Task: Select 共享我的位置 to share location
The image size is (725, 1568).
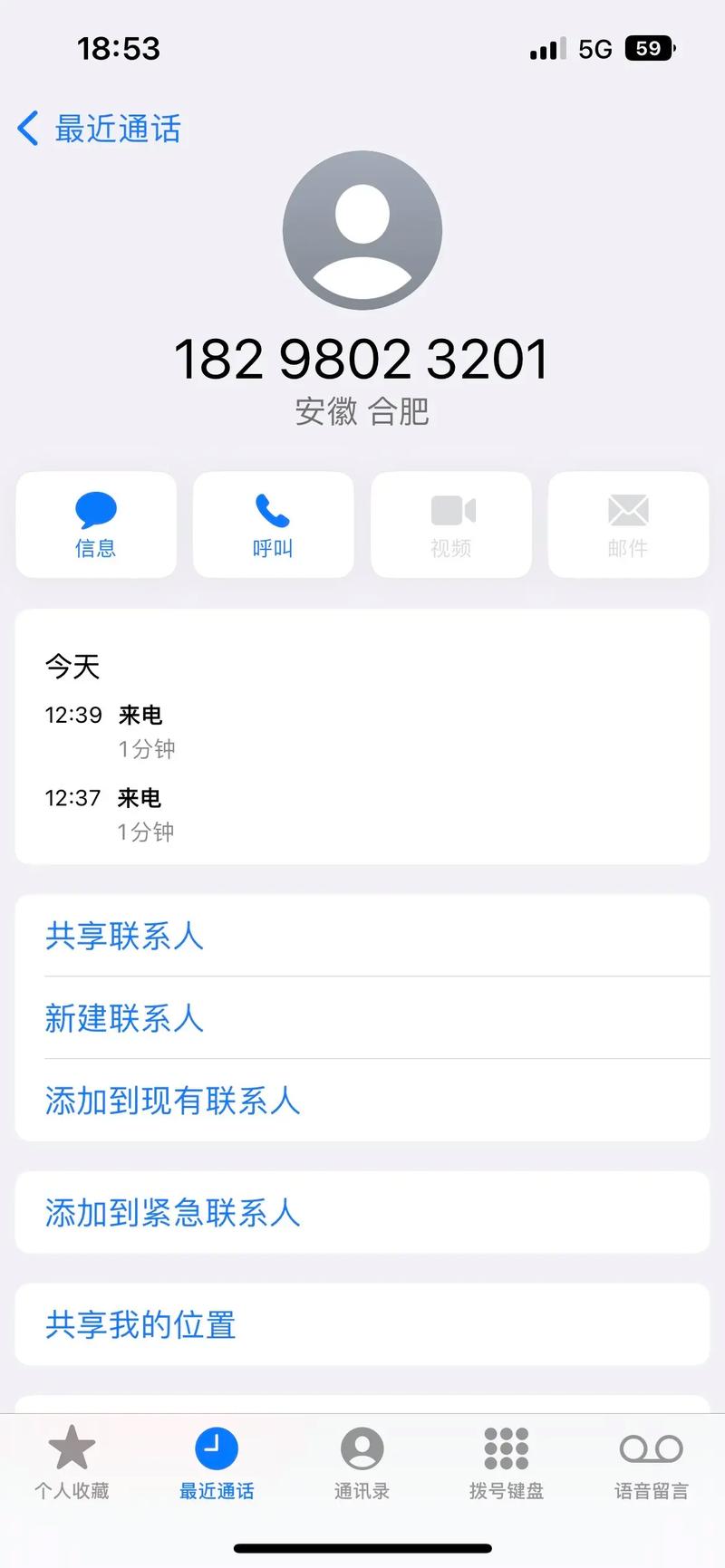Action: 140,1324
